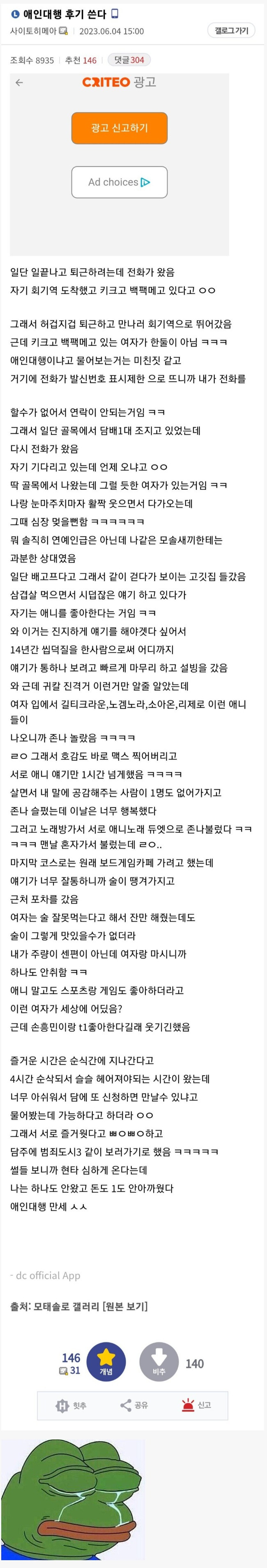
Task: Tap the 광고 신고하기 button
Action: coord(120,128)
